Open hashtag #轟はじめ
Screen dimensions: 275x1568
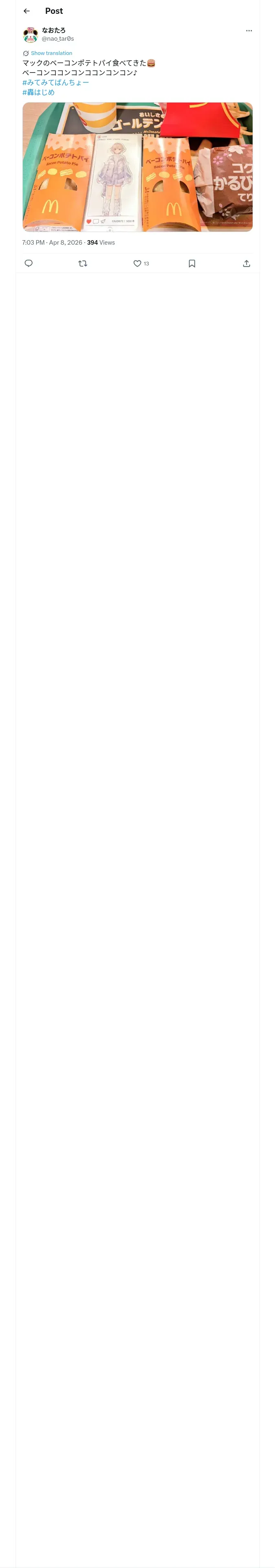point(38,92)
